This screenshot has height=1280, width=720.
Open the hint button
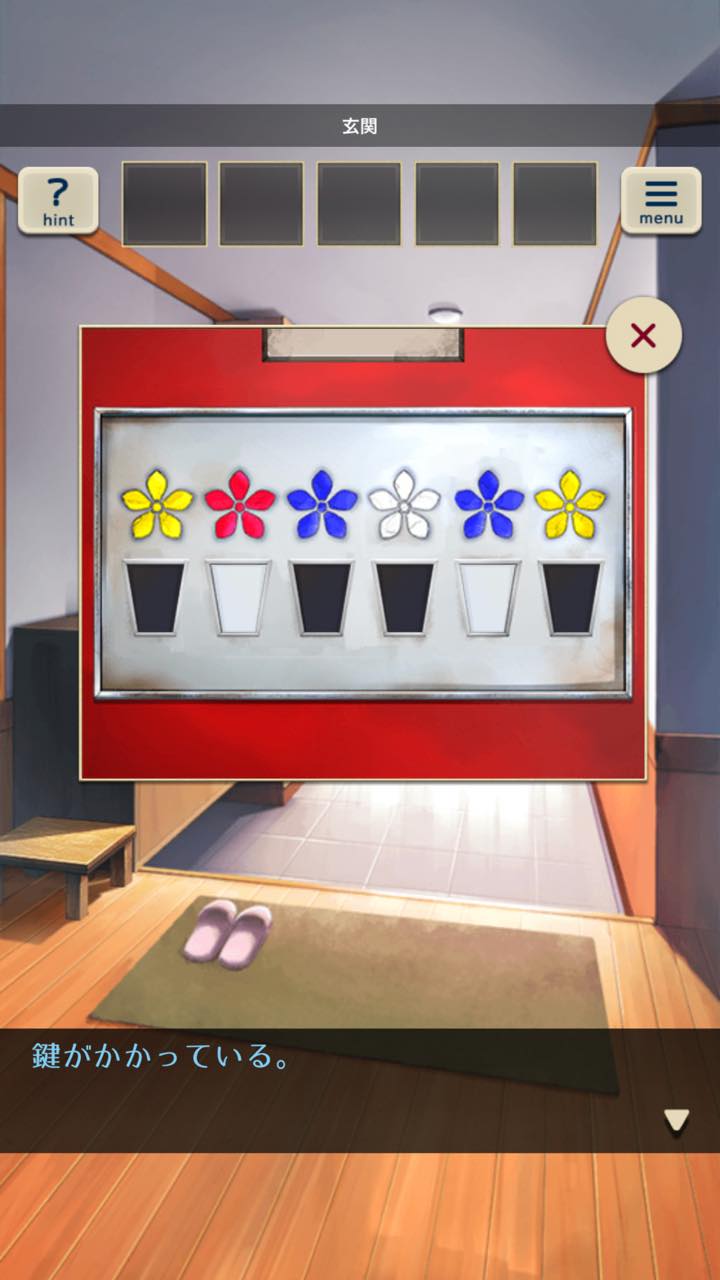[x=58, y=200]
